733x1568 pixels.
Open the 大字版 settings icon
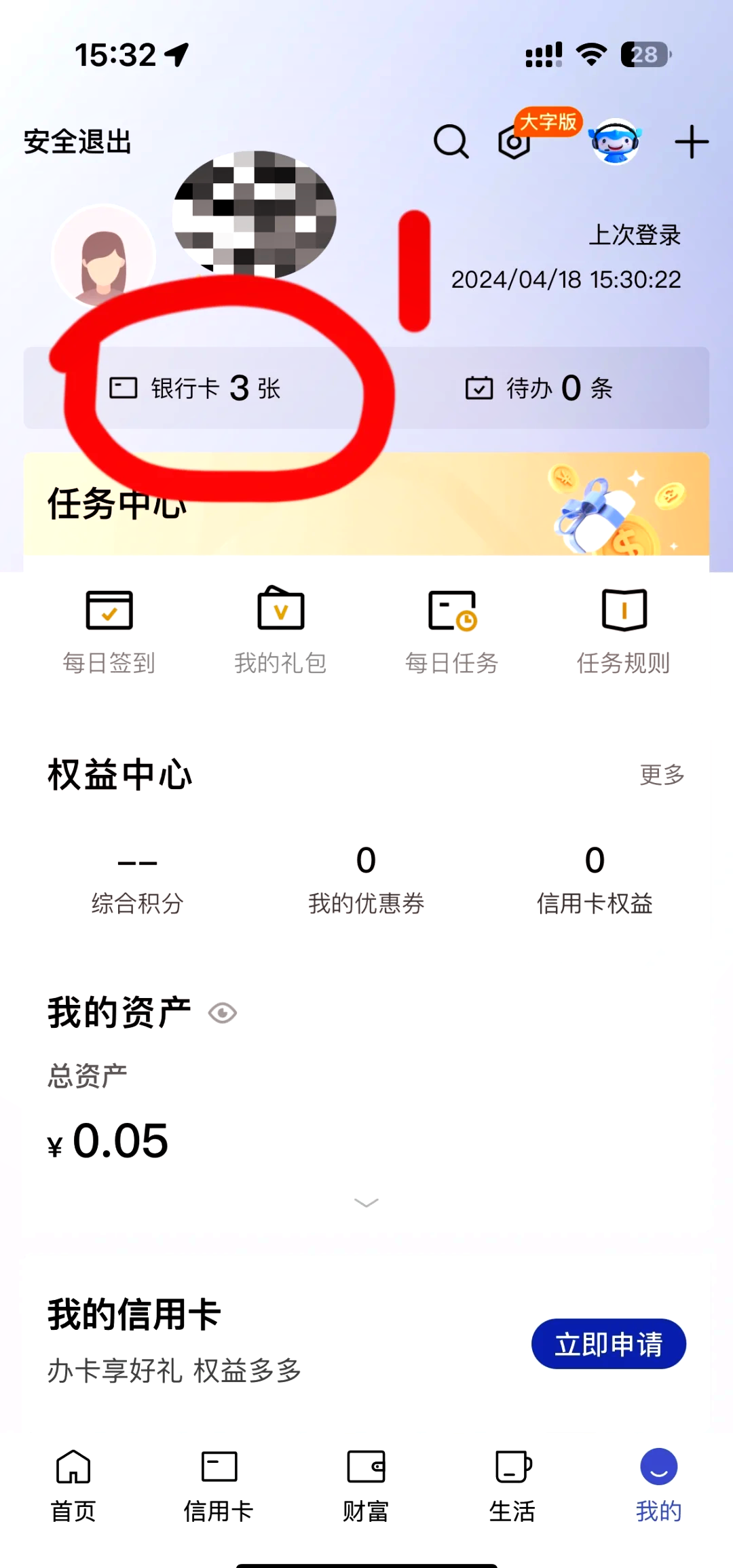(x=514, y=142)
